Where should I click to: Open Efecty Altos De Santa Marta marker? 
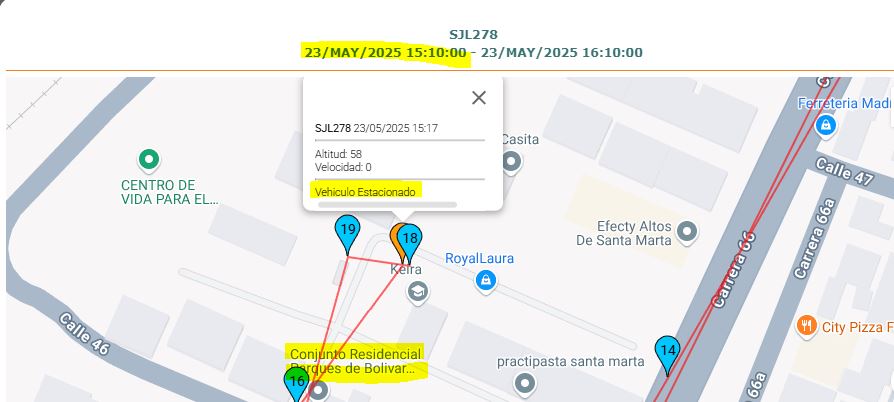coord(687,232)
